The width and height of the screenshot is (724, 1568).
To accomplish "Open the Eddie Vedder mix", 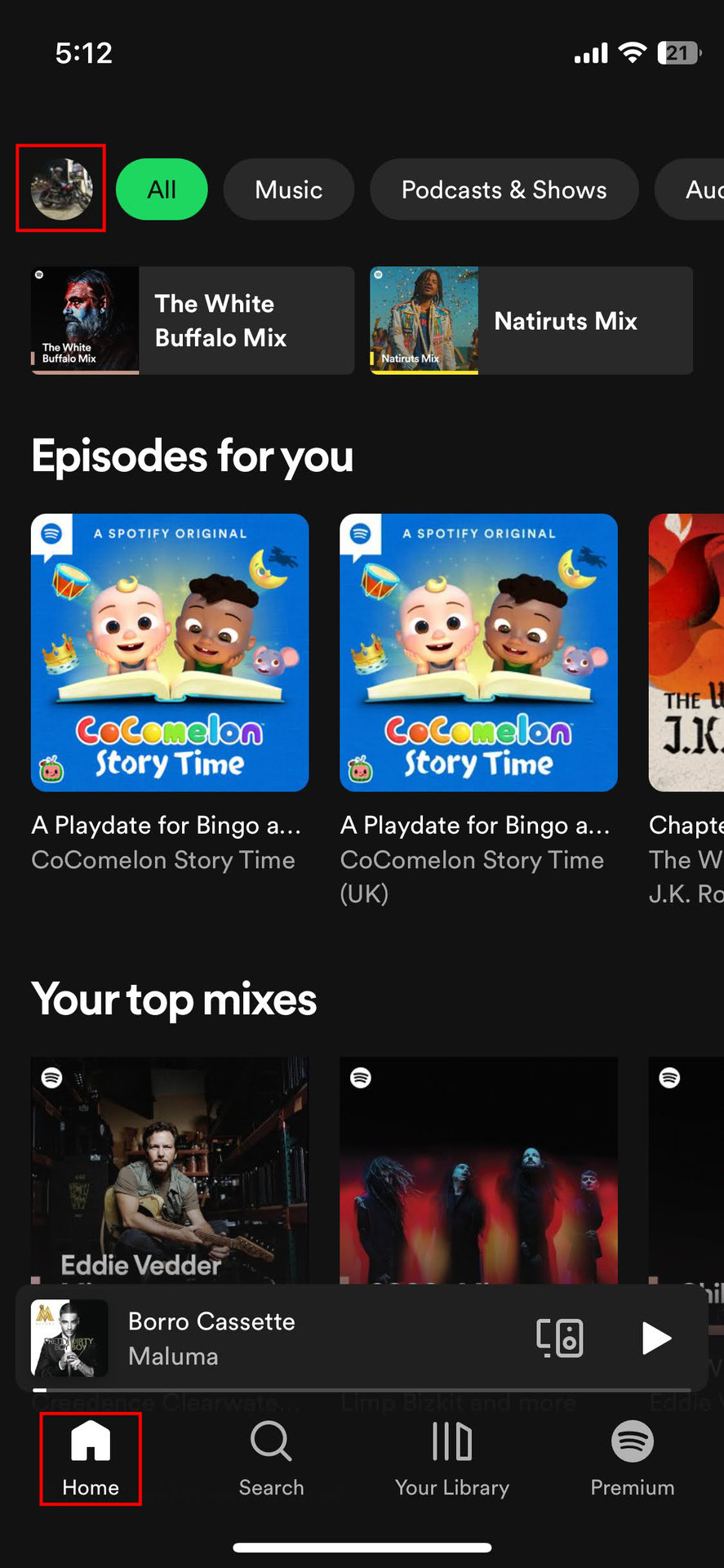I will [170, 1168].
